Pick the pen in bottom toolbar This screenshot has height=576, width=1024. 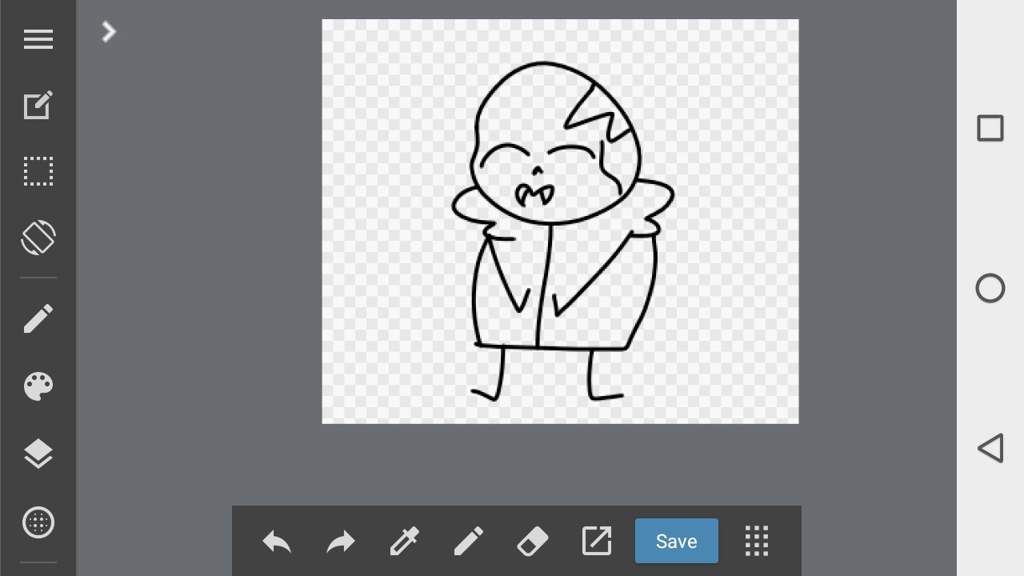468,542
